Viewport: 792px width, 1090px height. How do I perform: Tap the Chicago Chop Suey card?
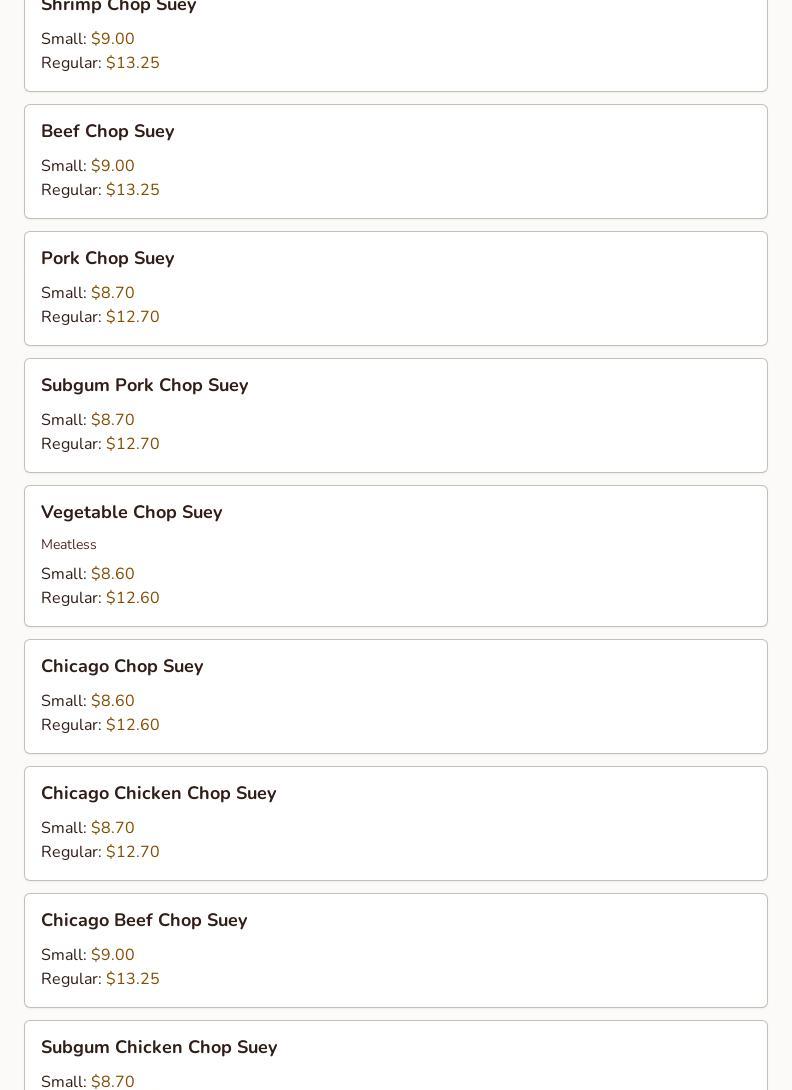395,696
